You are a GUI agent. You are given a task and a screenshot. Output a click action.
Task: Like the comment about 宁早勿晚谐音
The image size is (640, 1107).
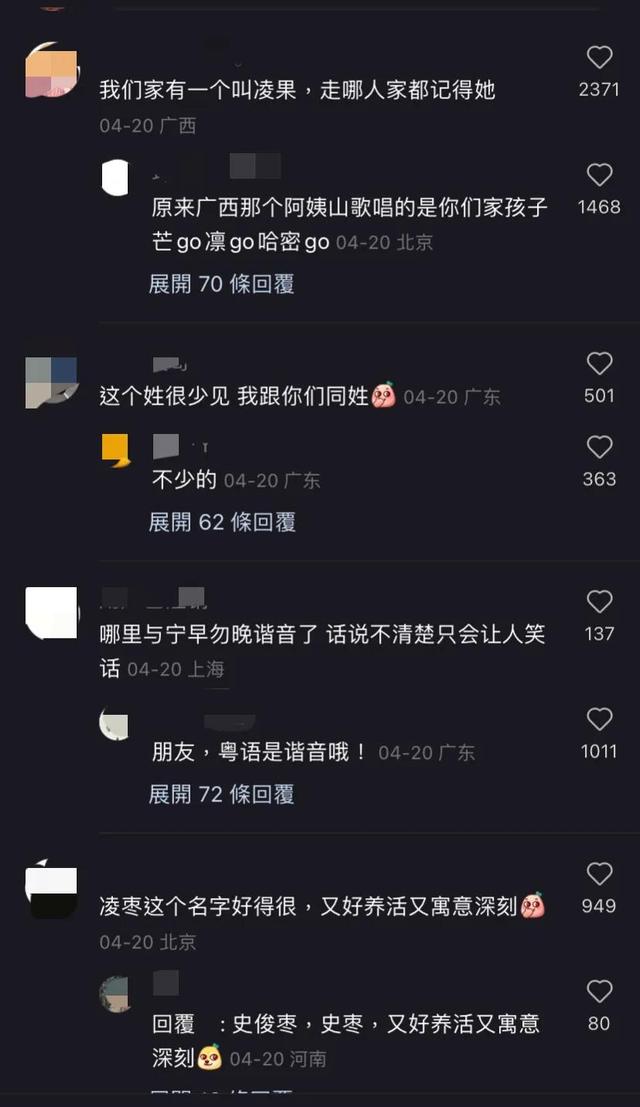point(599,602)
